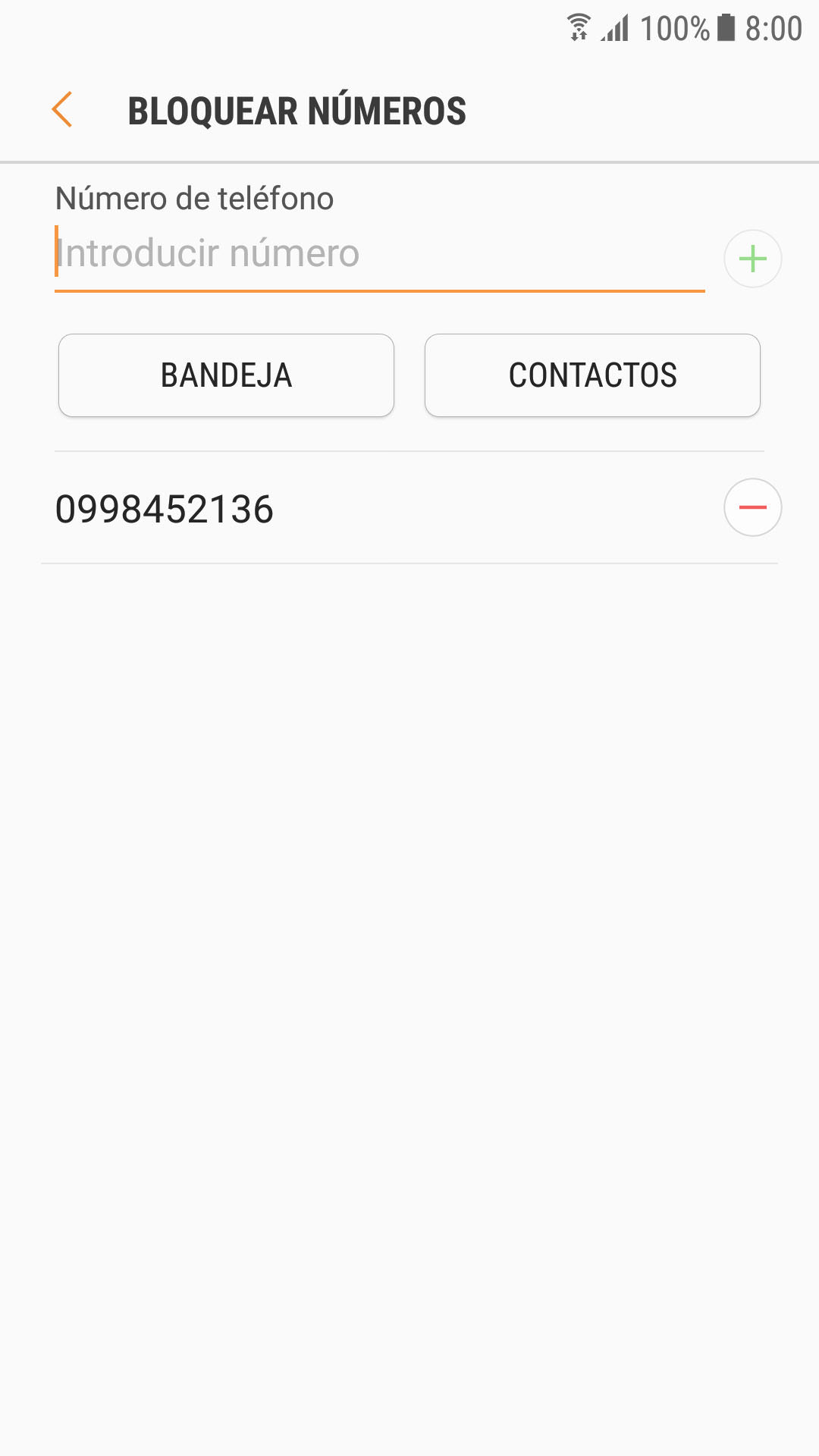This screenshot has height=1456, width=819.
Task: Open the BANDEJA option
Action: click(226, 375)
